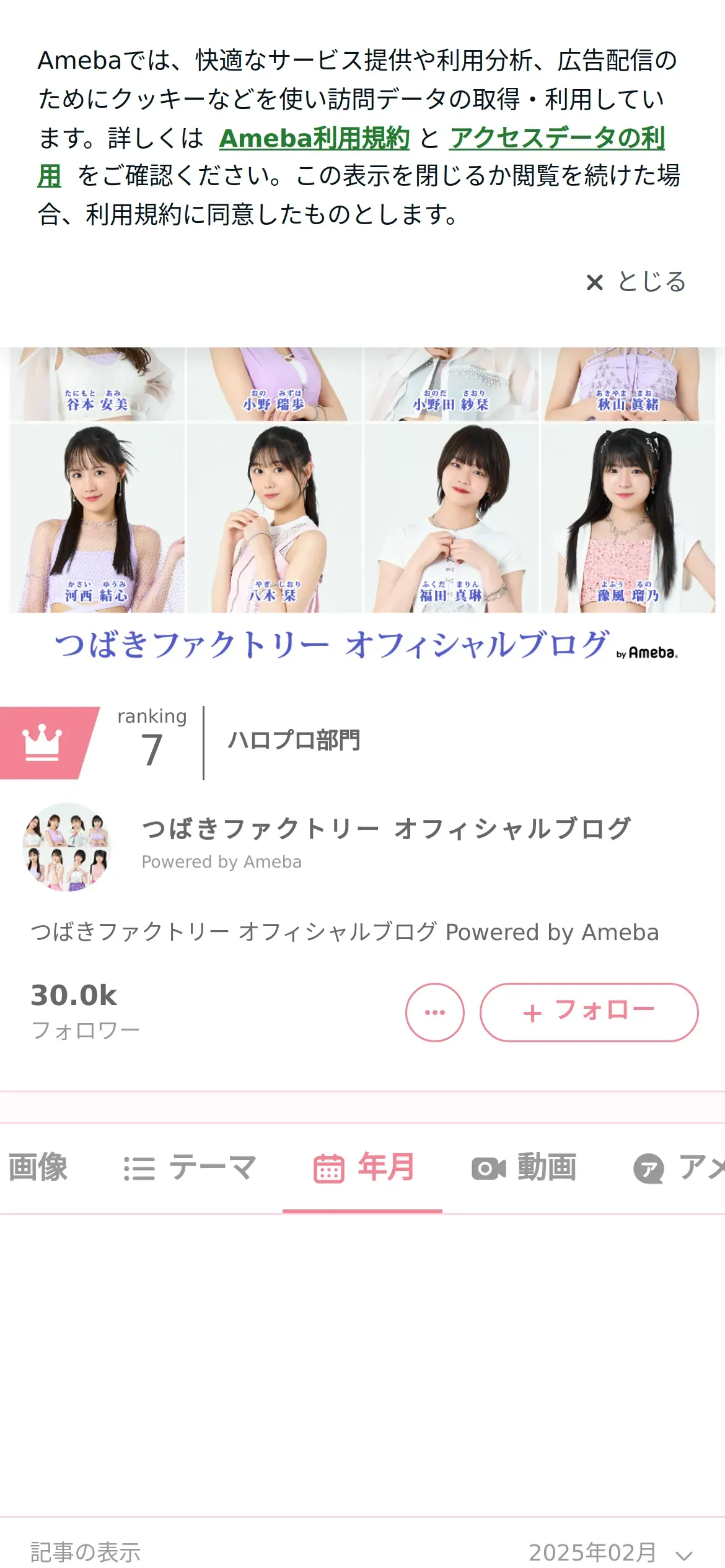The width and height of the screenshot is (725, 1568).
Task: Follow this blog with フォロー button
Action: (x=589, y=1013)
